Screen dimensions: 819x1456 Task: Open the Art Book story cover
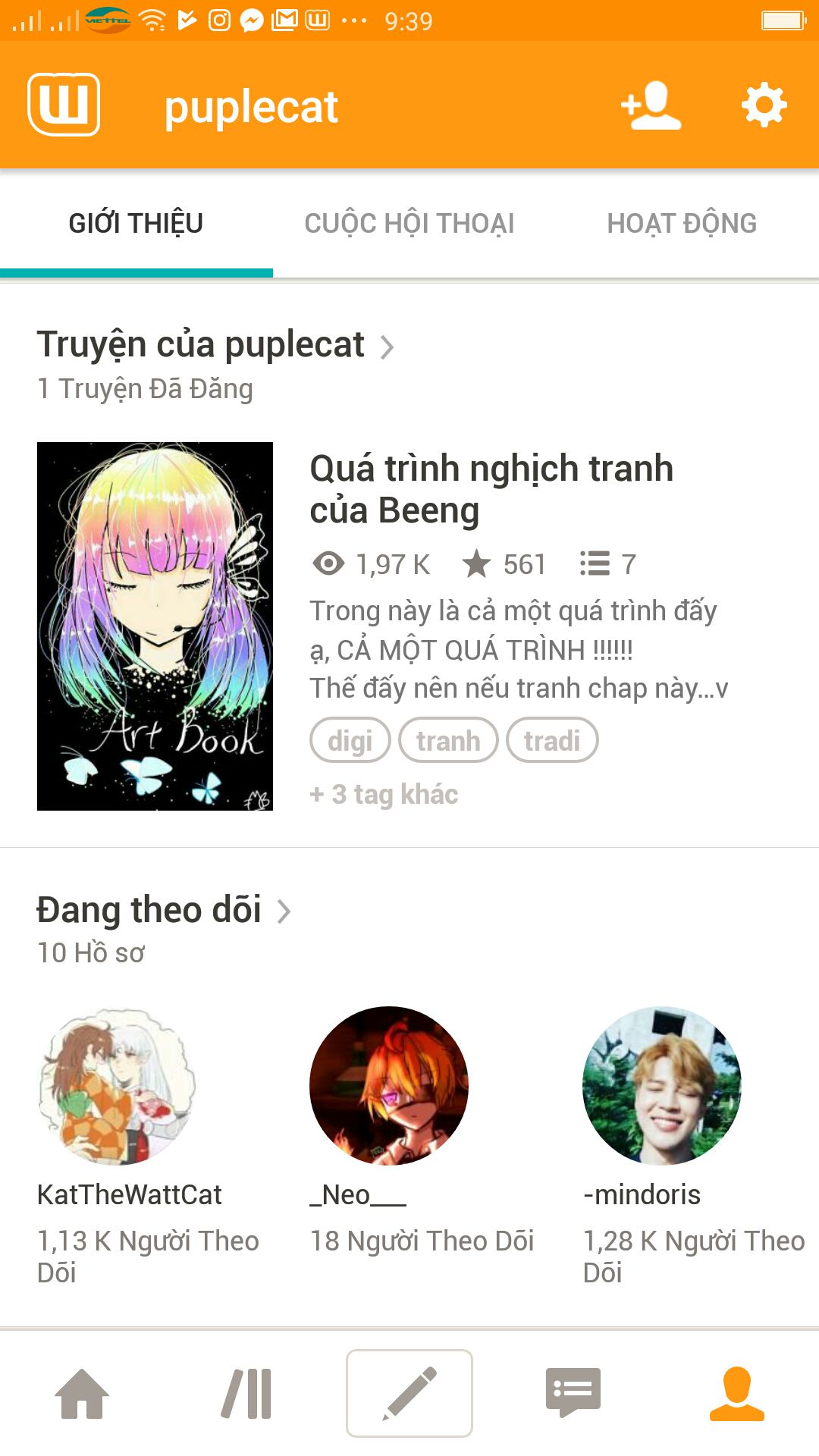pos(155,626)
